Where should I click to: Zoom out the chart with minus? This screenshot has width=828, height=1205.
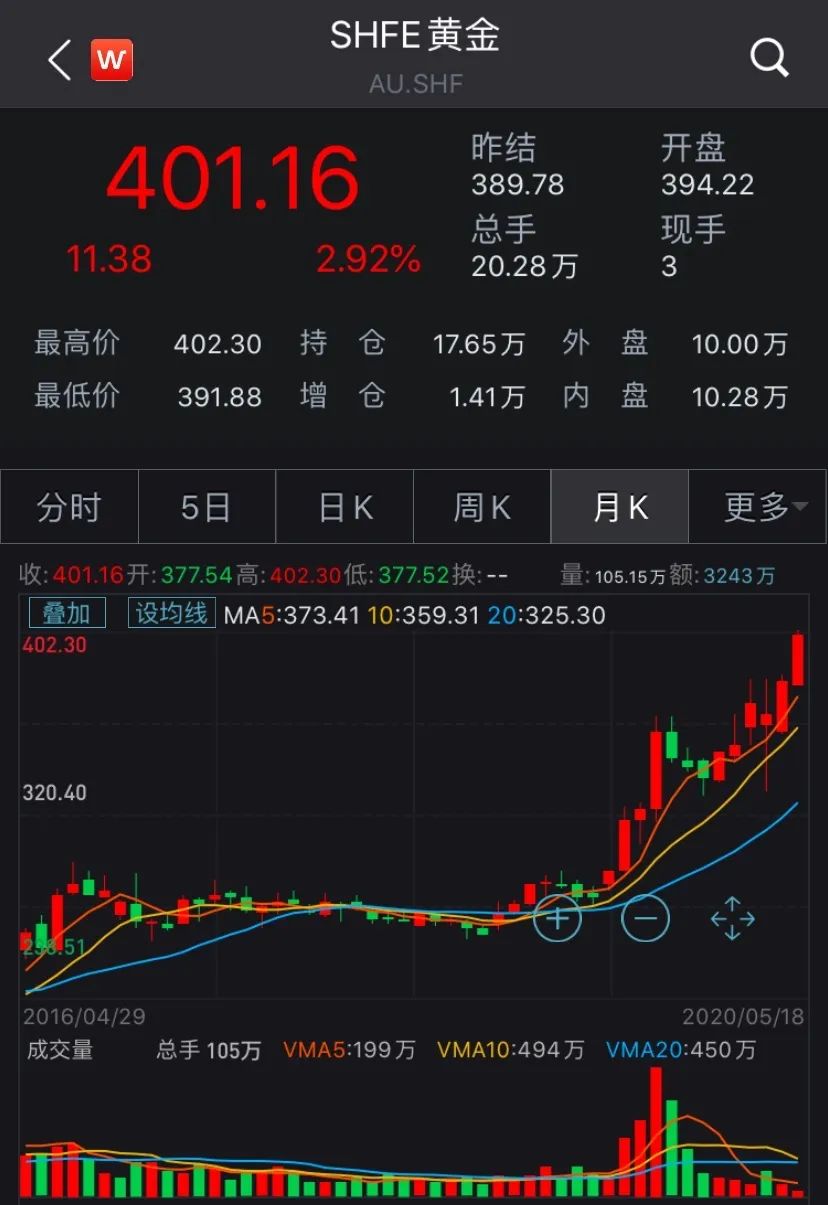pos(645,917)
